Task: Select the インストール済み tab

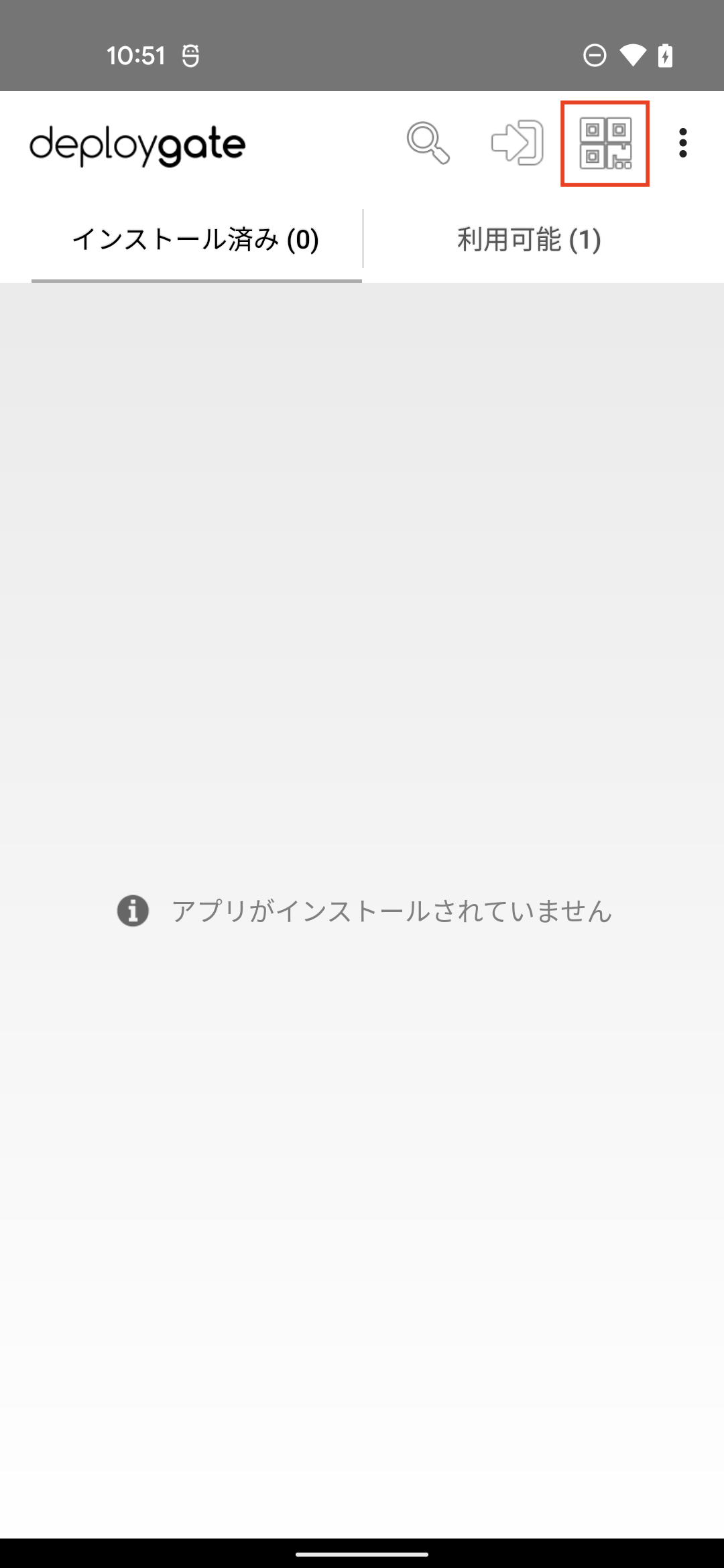Action: point(196,239)
